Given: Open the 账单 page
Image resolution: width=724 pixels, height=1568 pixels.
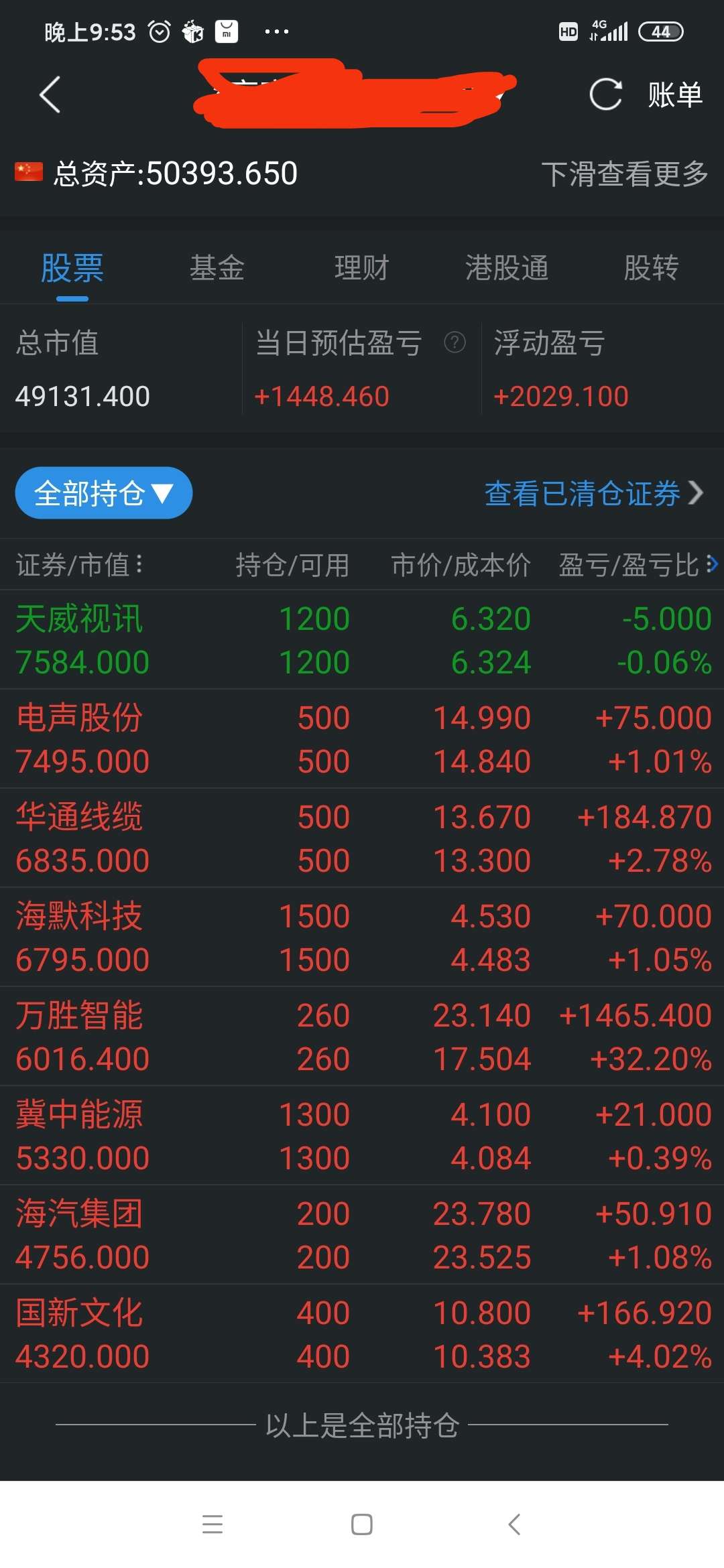Looking at the screenshot, I should (674, 94).
